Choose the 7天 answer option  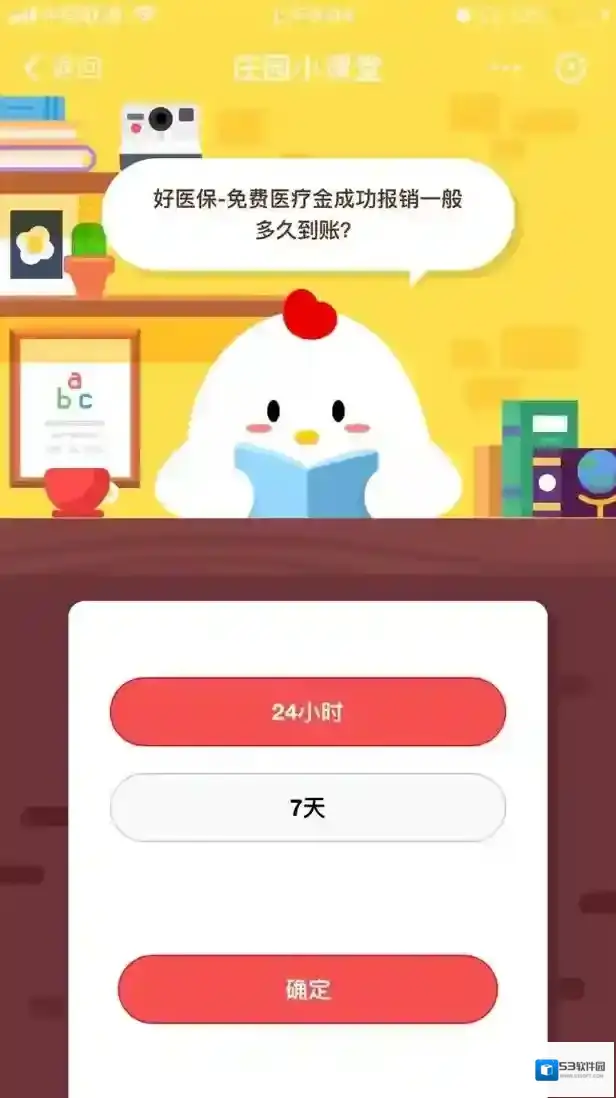pos(308,808)
